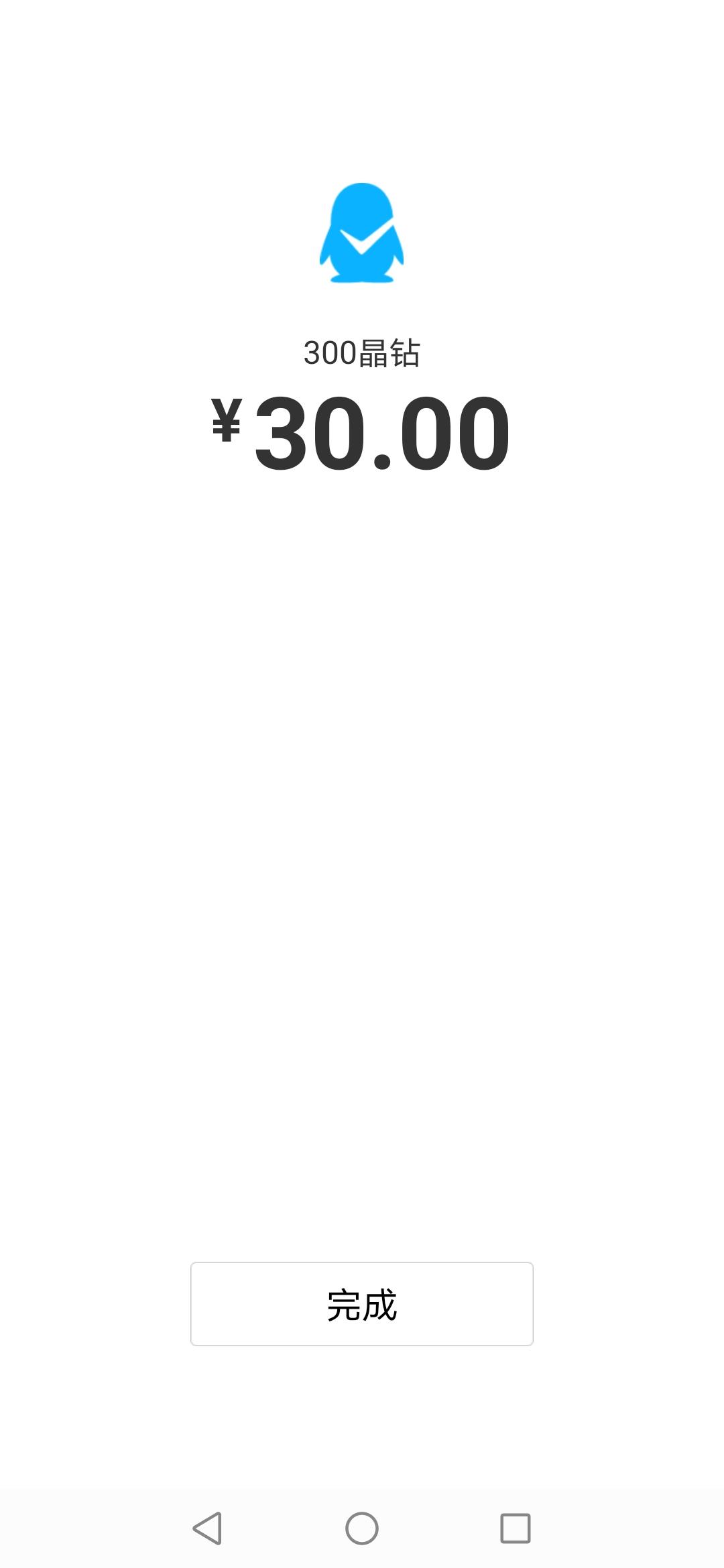This screenshot has height=1568, width=724.
Task: Open the recent apps view
Action: (516, 1528)
